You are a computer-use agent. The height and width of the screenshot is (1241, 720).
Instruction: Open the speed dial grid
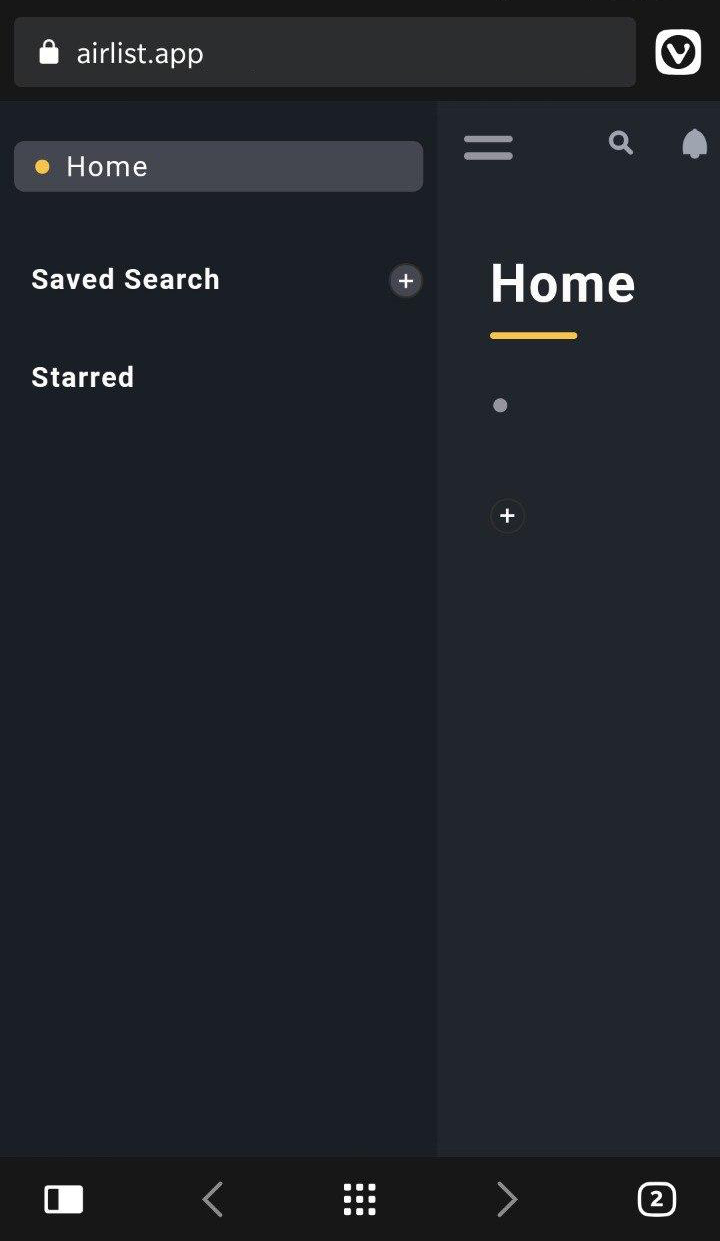(x=360, y=1199)
